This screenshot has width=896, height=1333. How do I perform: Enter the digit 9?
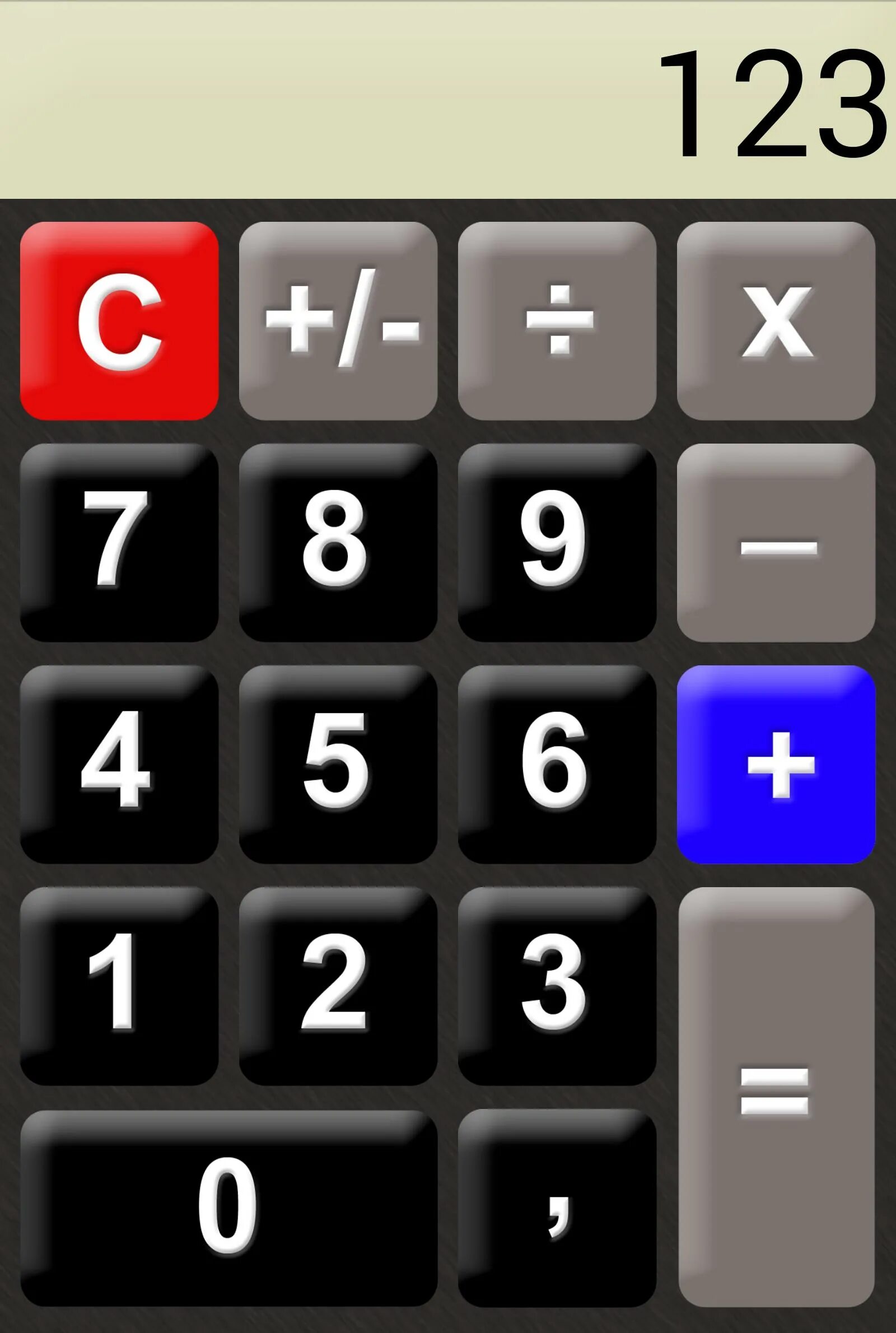point(557,543)
